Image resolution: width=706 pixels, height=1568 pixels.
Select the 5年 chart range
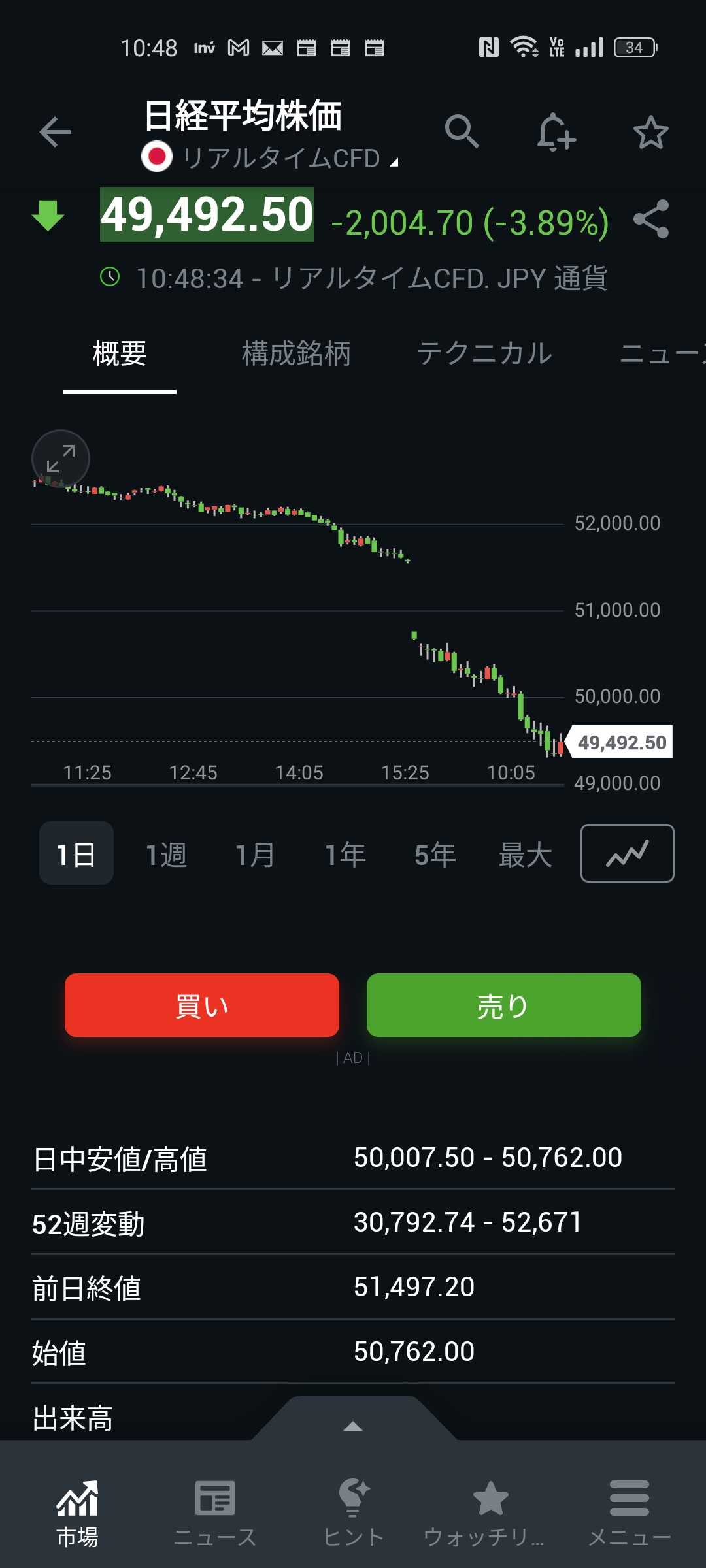(435, 855)
